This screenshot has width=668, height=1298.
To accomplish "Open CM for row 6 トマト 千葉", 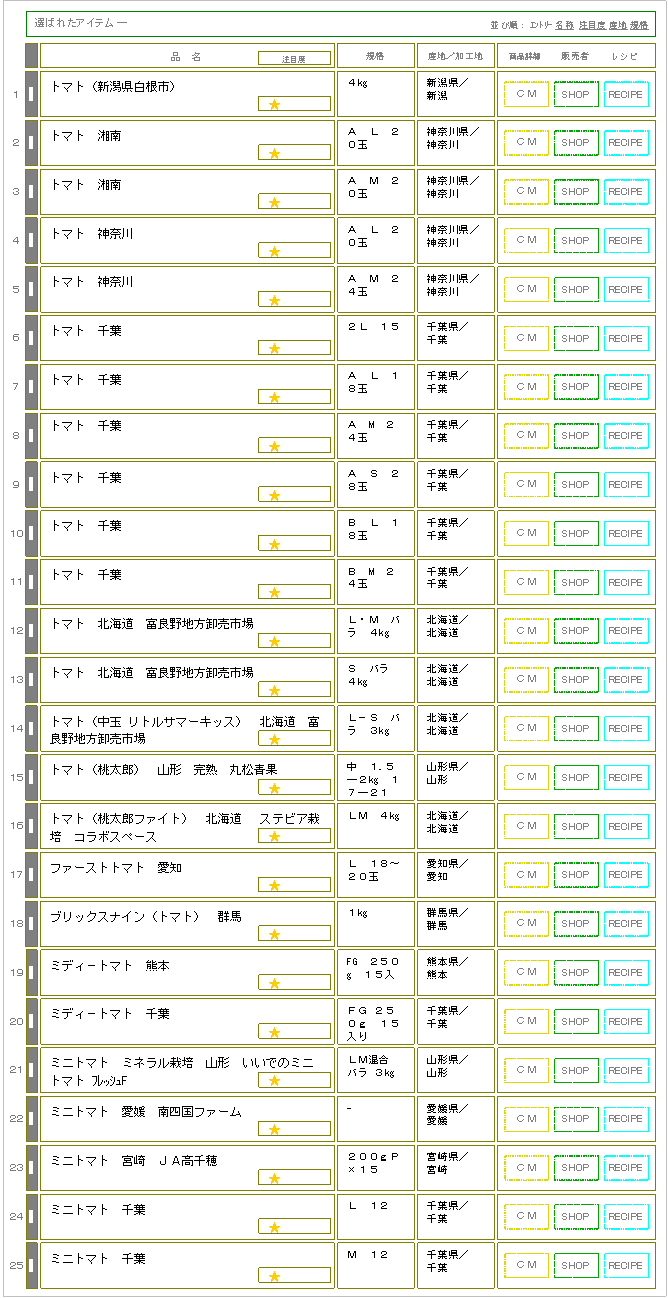I will click(x=526, y=338).
